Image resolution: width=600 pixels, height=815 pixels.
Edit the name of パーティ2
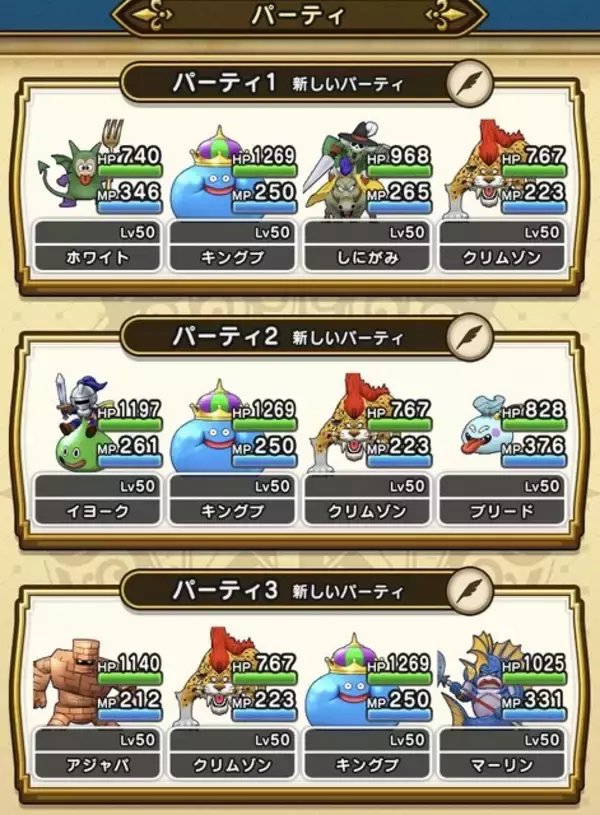(467, 336)
